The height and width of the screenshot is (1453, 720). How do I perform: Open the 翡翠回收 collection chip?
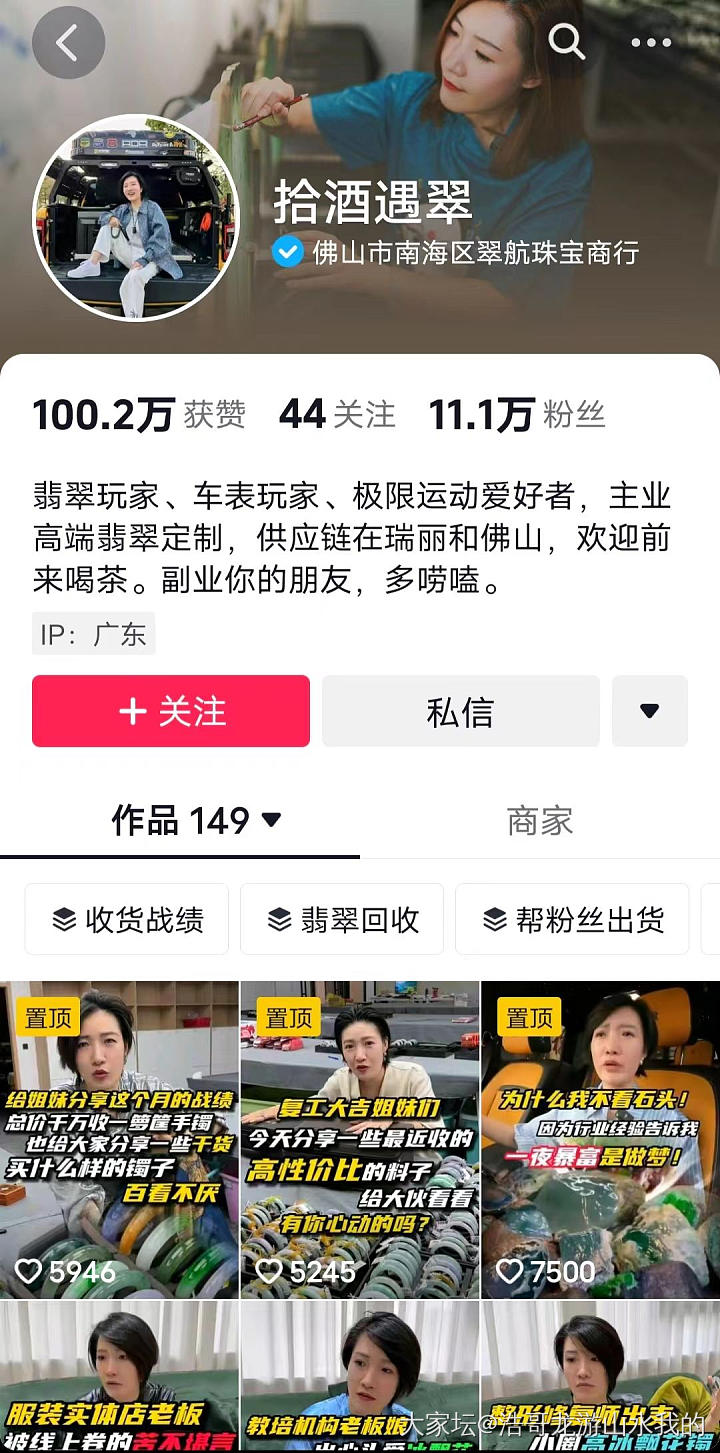342,919
